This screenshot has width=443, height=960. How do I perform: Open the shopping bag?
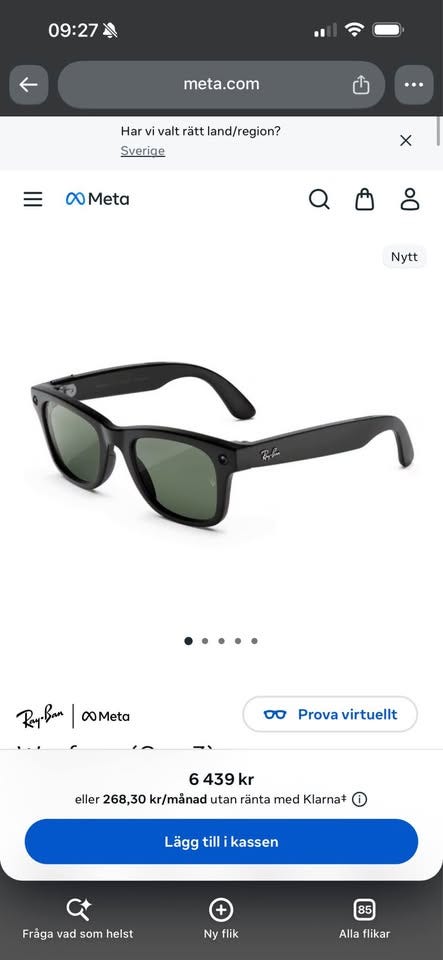tap(365, 199)
